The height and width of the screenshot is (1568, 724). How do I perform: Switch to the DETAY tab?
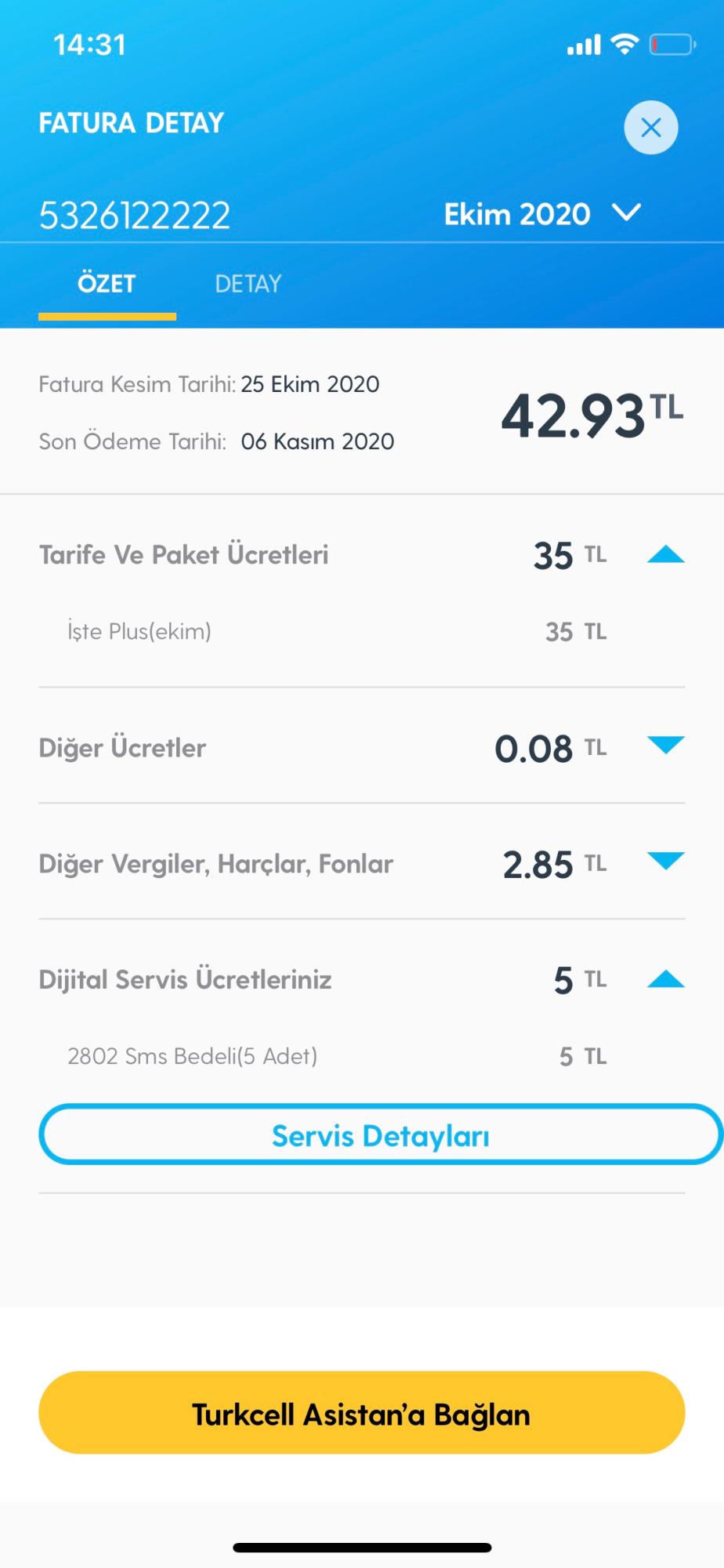click(248, 284)
